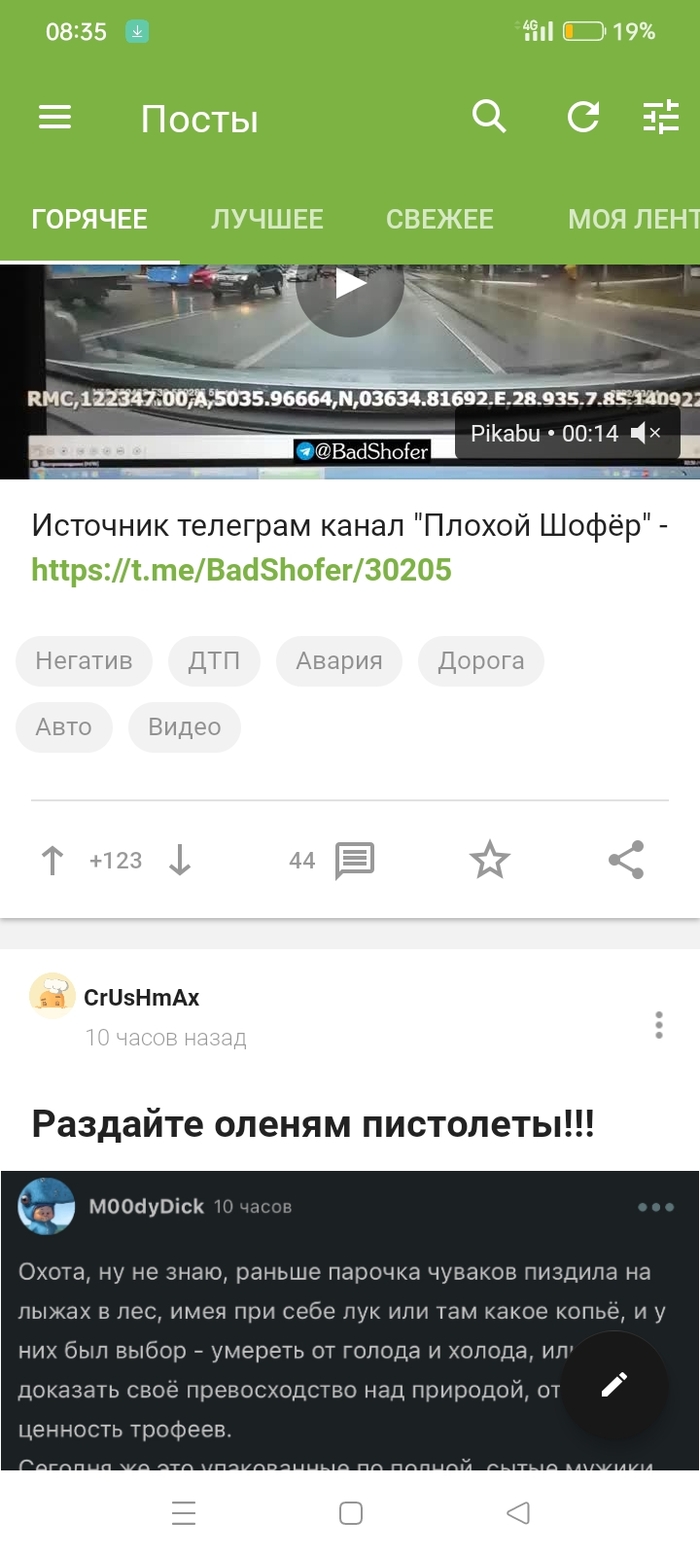
Task: Open the ДТП tag
Action: pyautogui.click(x=214, y=661)
